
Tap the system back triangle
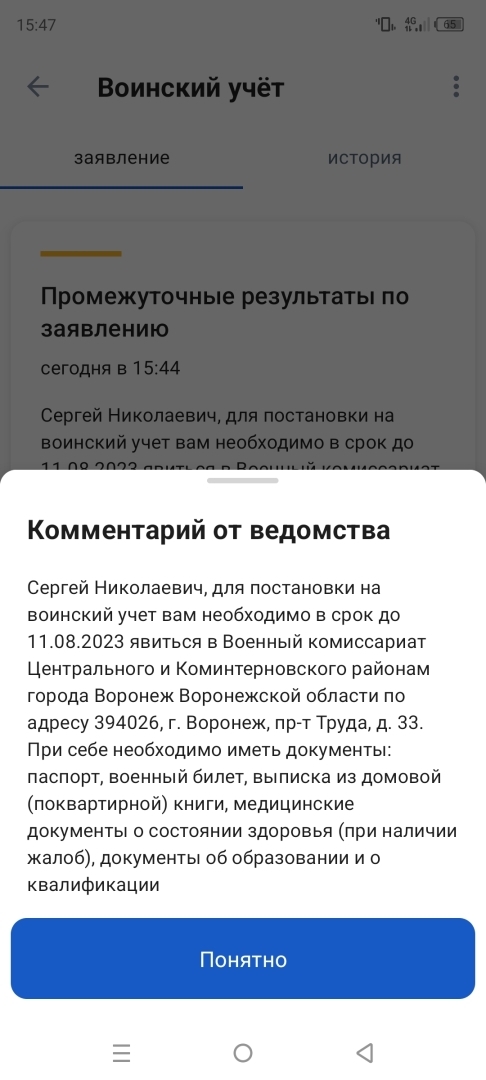(364, 1052)
